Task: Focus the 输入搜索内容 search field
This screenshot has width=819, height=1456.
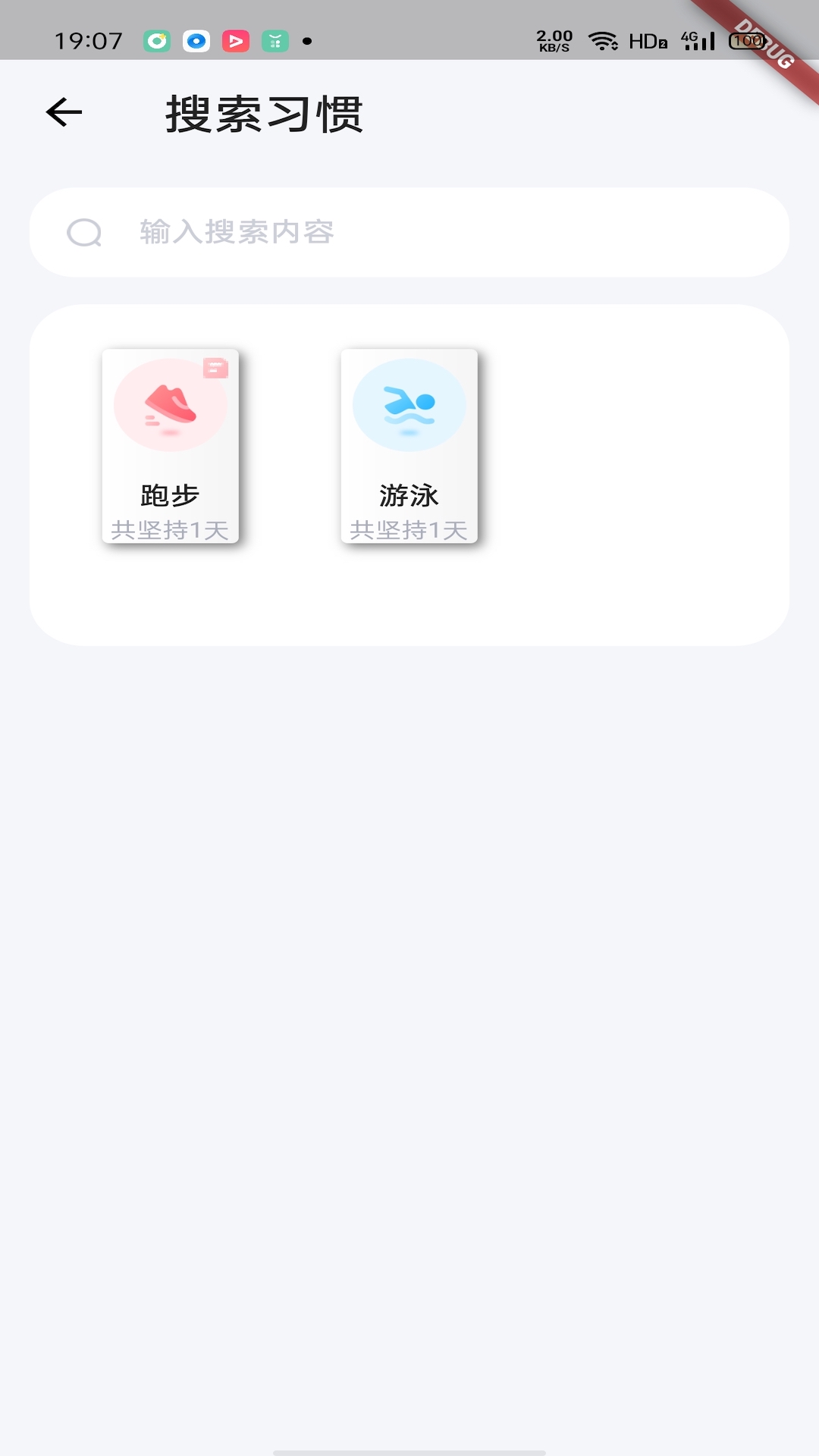Action: tap(409, 232)
